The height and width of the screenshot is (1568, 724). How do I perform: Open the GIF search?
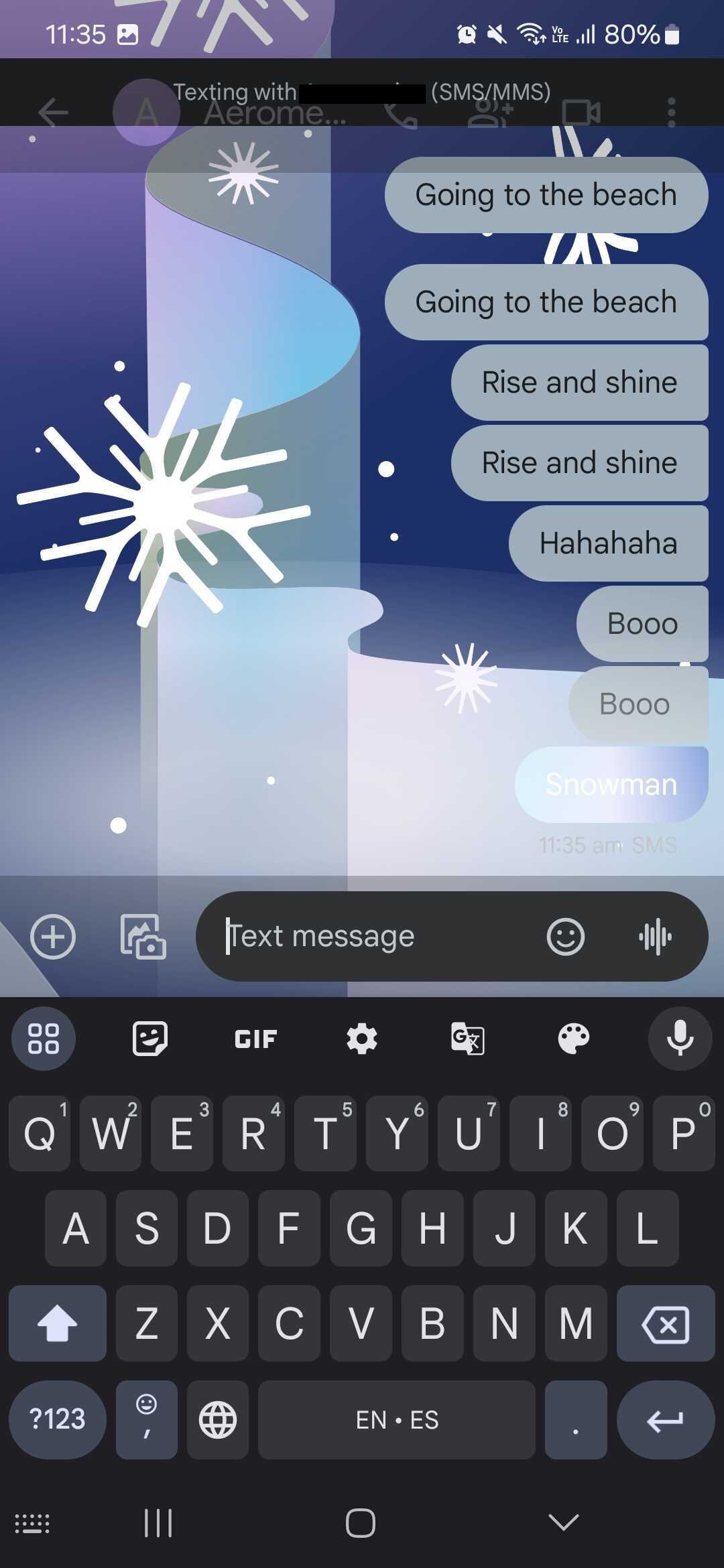[x=255, y=1039]
